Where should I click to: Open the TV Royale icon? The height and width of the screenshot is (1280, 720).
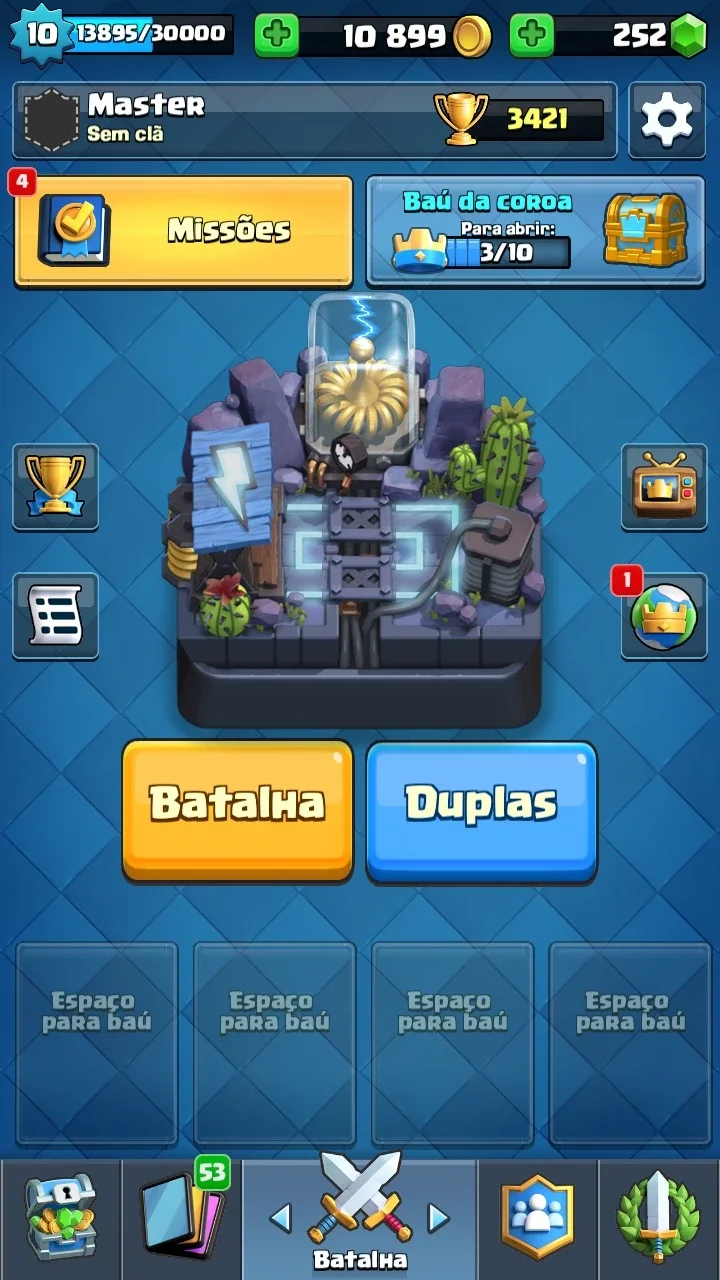[x=664, y=487]
